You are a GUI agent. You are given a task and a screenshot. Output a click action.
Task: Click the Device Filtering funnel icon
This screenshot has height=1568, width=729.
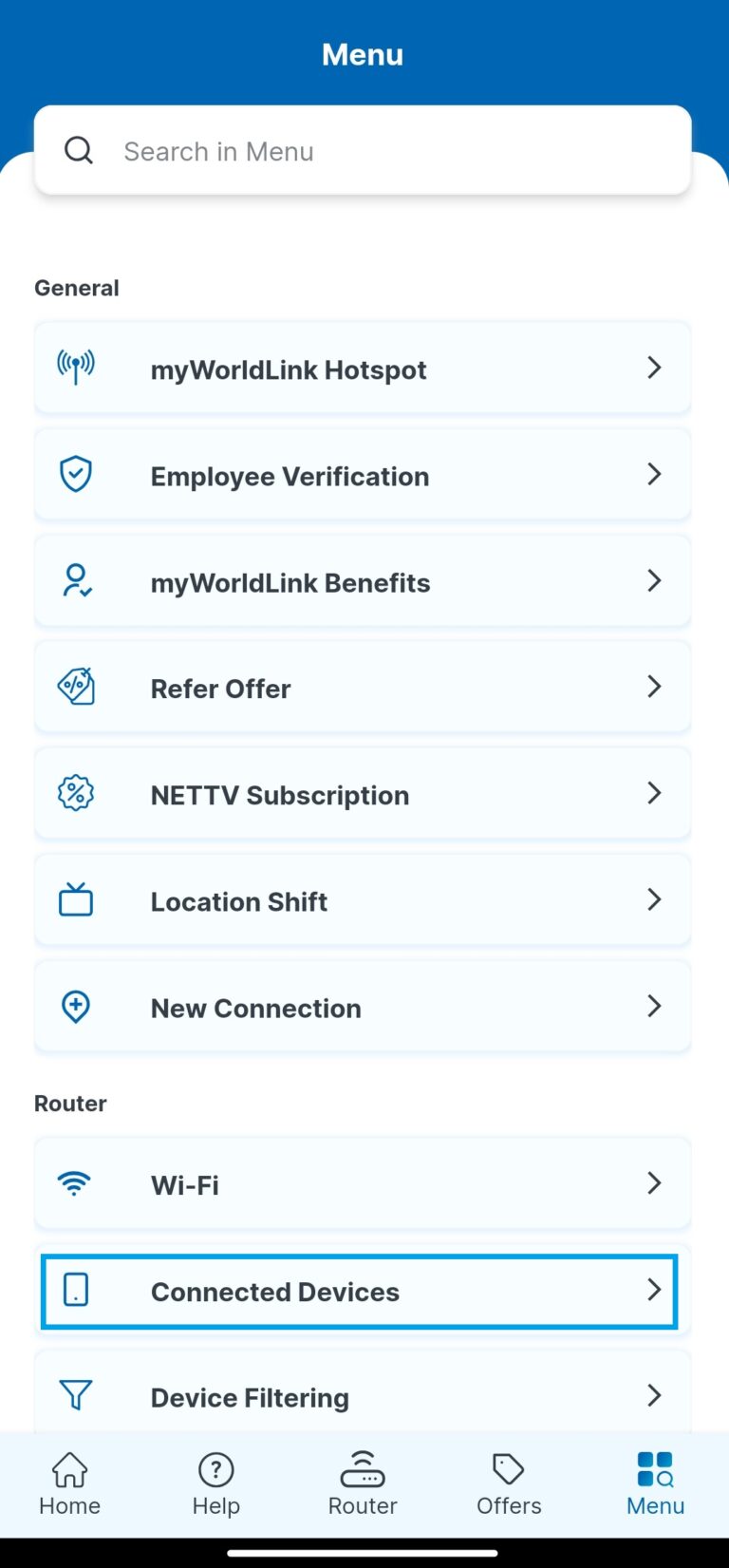point(74,1395)
